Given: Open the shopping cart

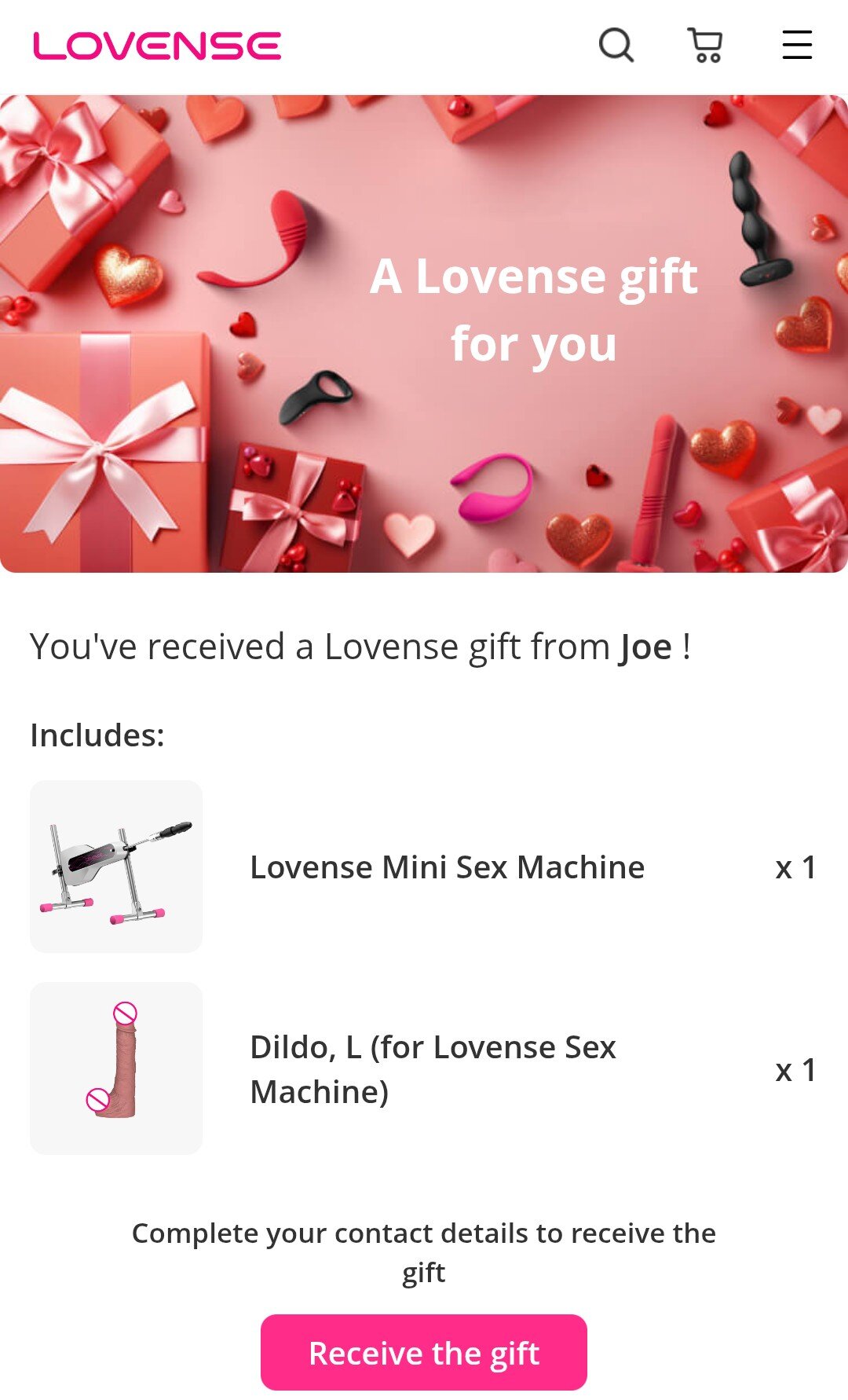Looking at the screenshot, I should click(705, 46).
